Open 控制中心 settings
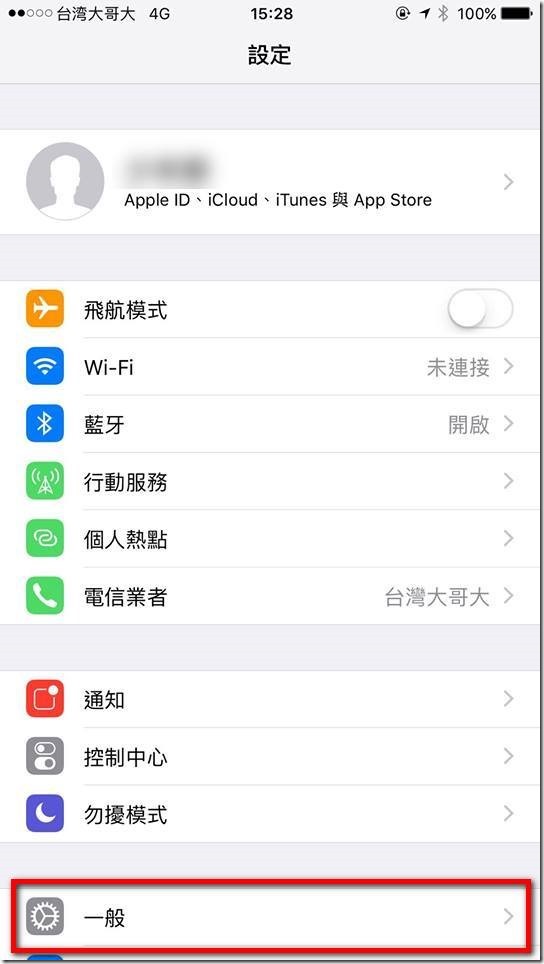This screenshot has width=544, height=964. point(272,756)
